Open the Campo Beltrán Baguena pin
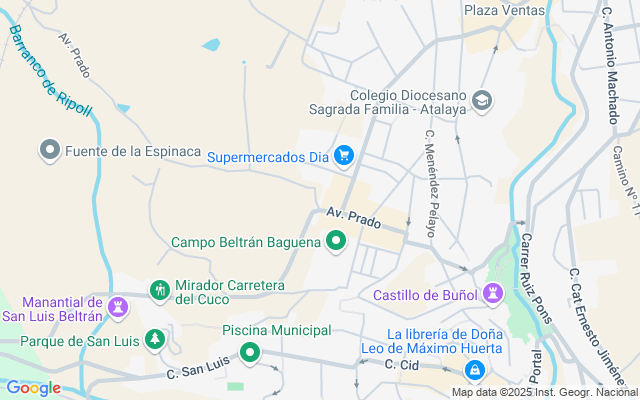Image resolution: width=640 pixels, height=400 pixels. pyautogui.click(x=336, y=240)
